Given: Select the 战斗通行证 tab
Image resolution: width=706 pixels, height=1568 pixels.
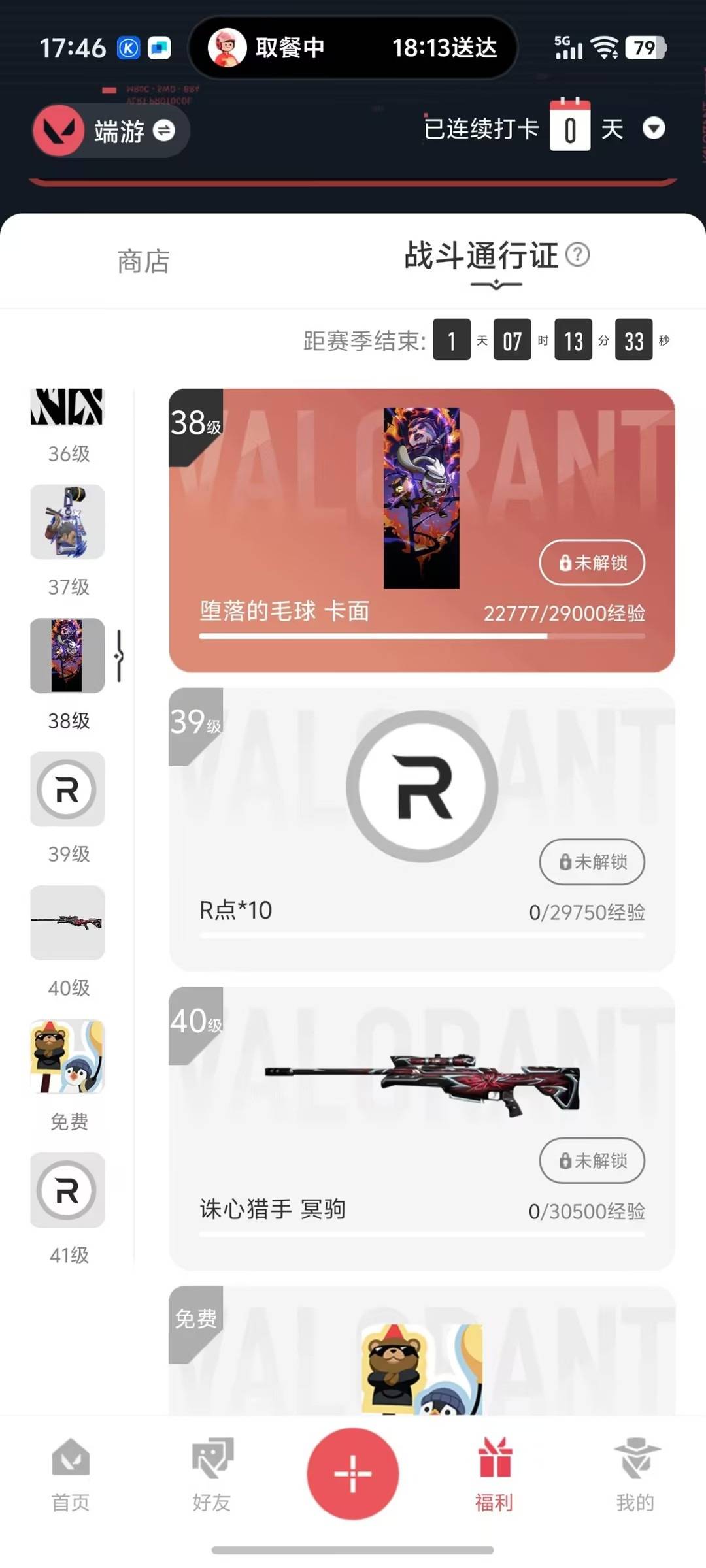Looking at the screenshot, I should 480,257.
